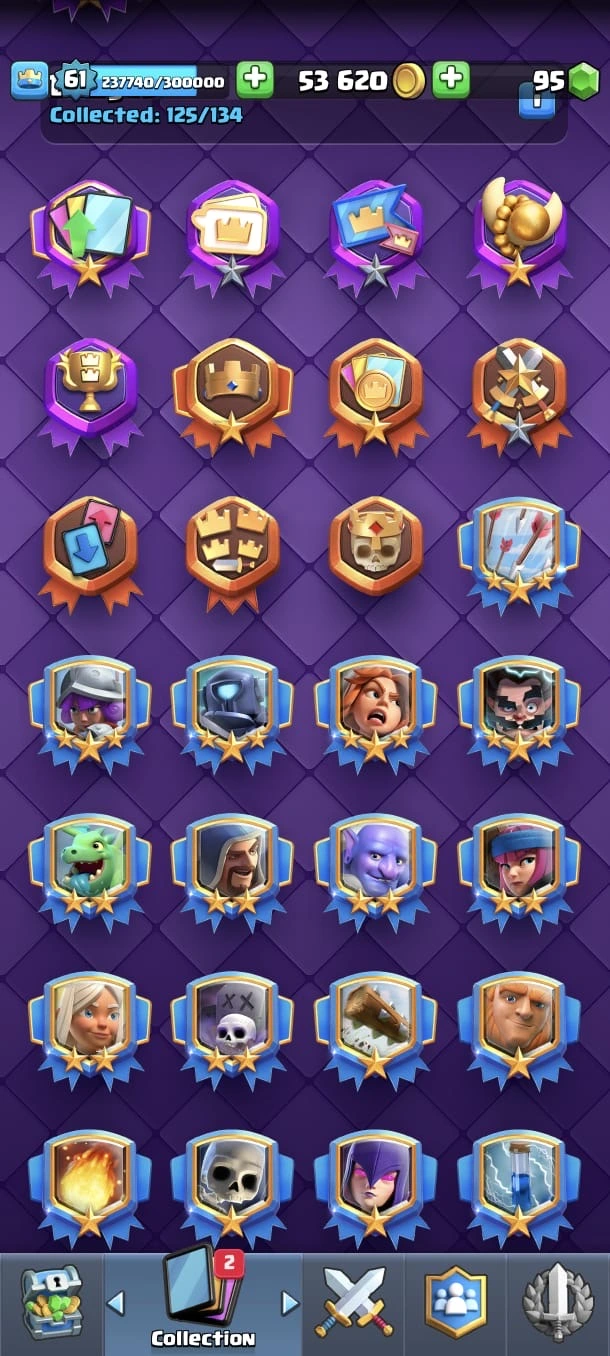The image size is (610, 1356).
Task: Select the Valkyrie mastery badge
Action: tap(375, 707)
